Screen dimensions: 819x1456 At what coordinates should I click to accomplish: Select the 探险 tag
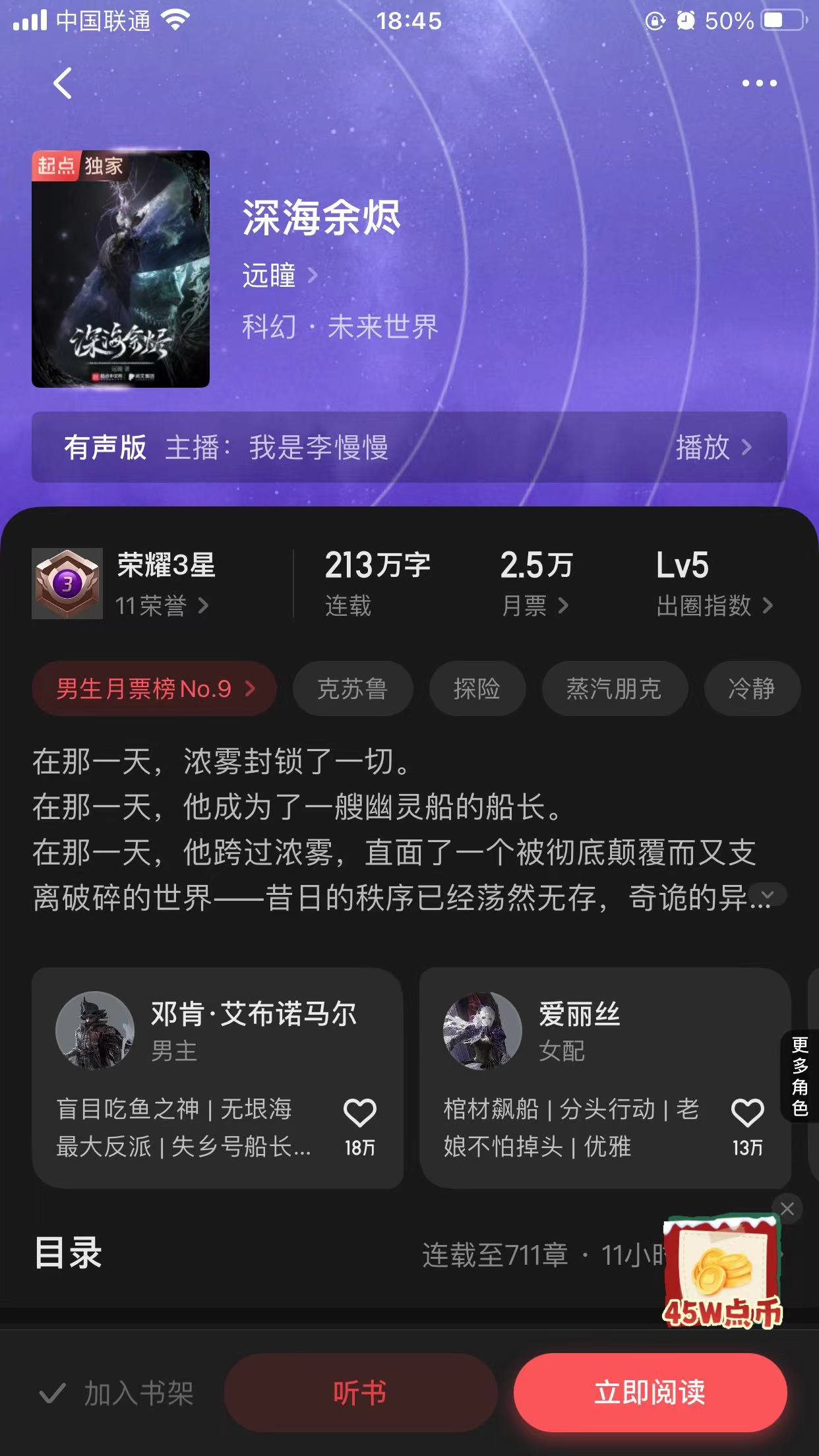(x=477, y=689)
